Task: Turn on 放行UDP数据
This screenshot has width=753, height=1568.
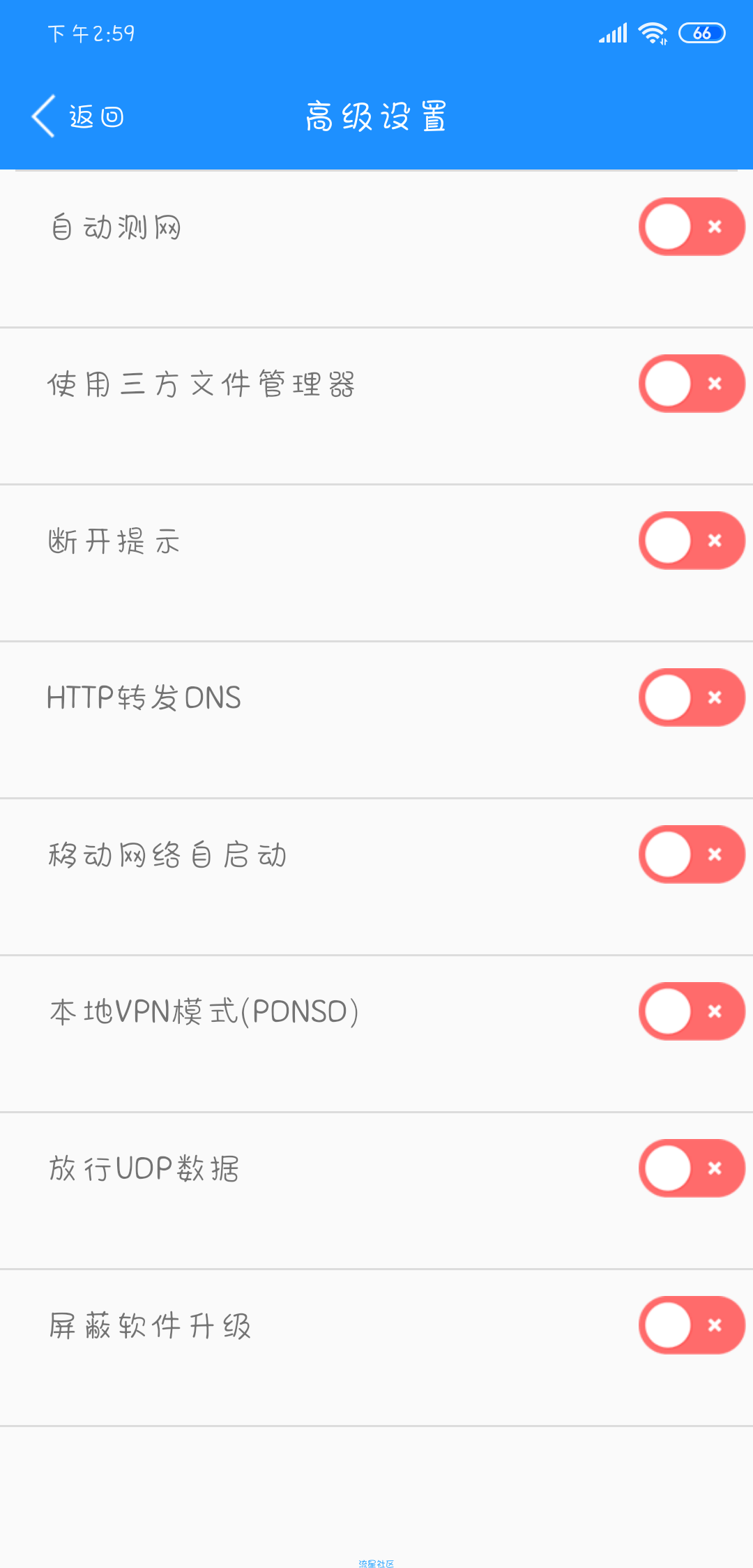Action: pyautogui.click(x=692, y=1168)
